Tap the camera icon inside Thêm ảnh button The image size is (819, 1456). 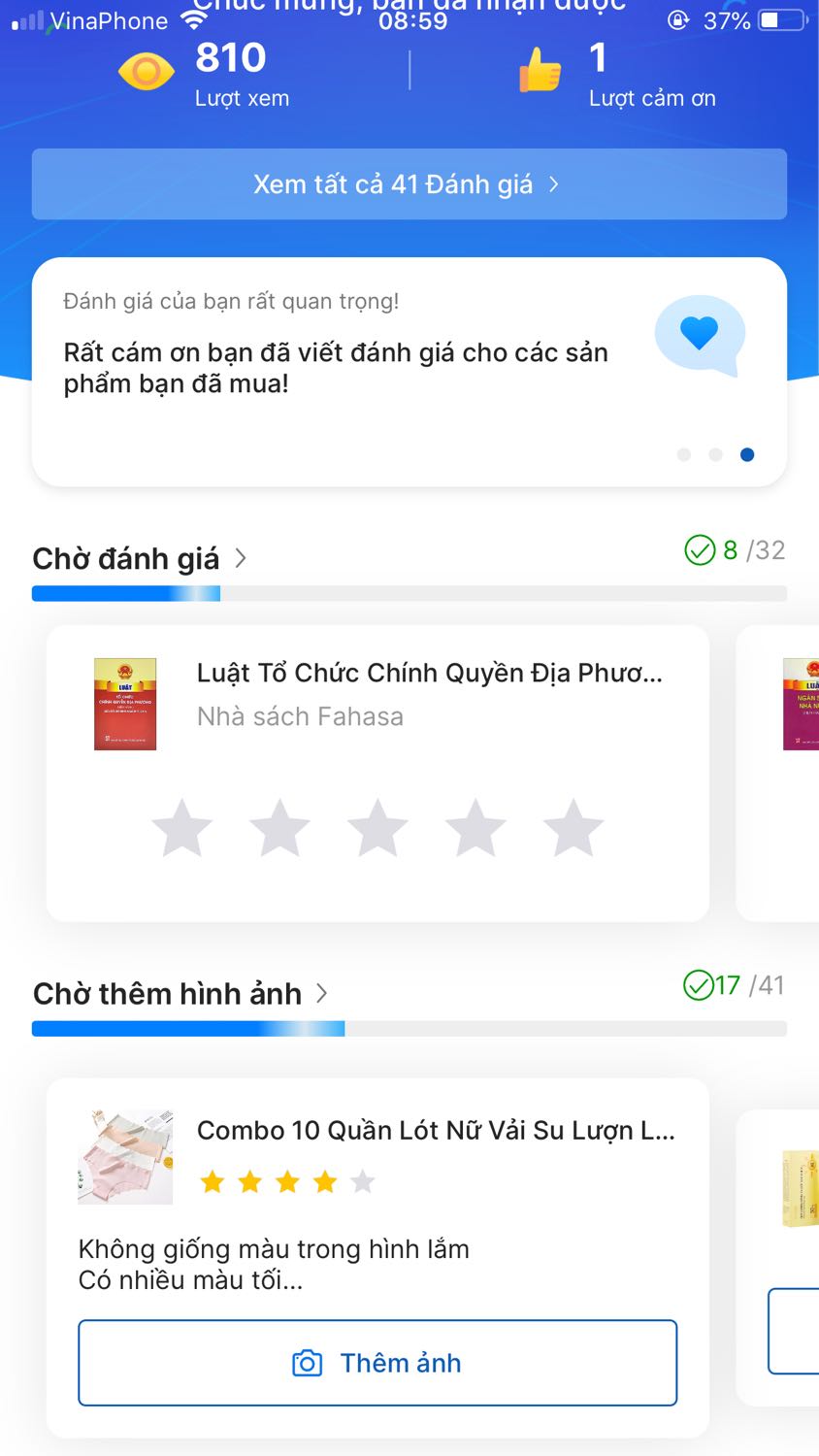click(x=307, y=1363)
